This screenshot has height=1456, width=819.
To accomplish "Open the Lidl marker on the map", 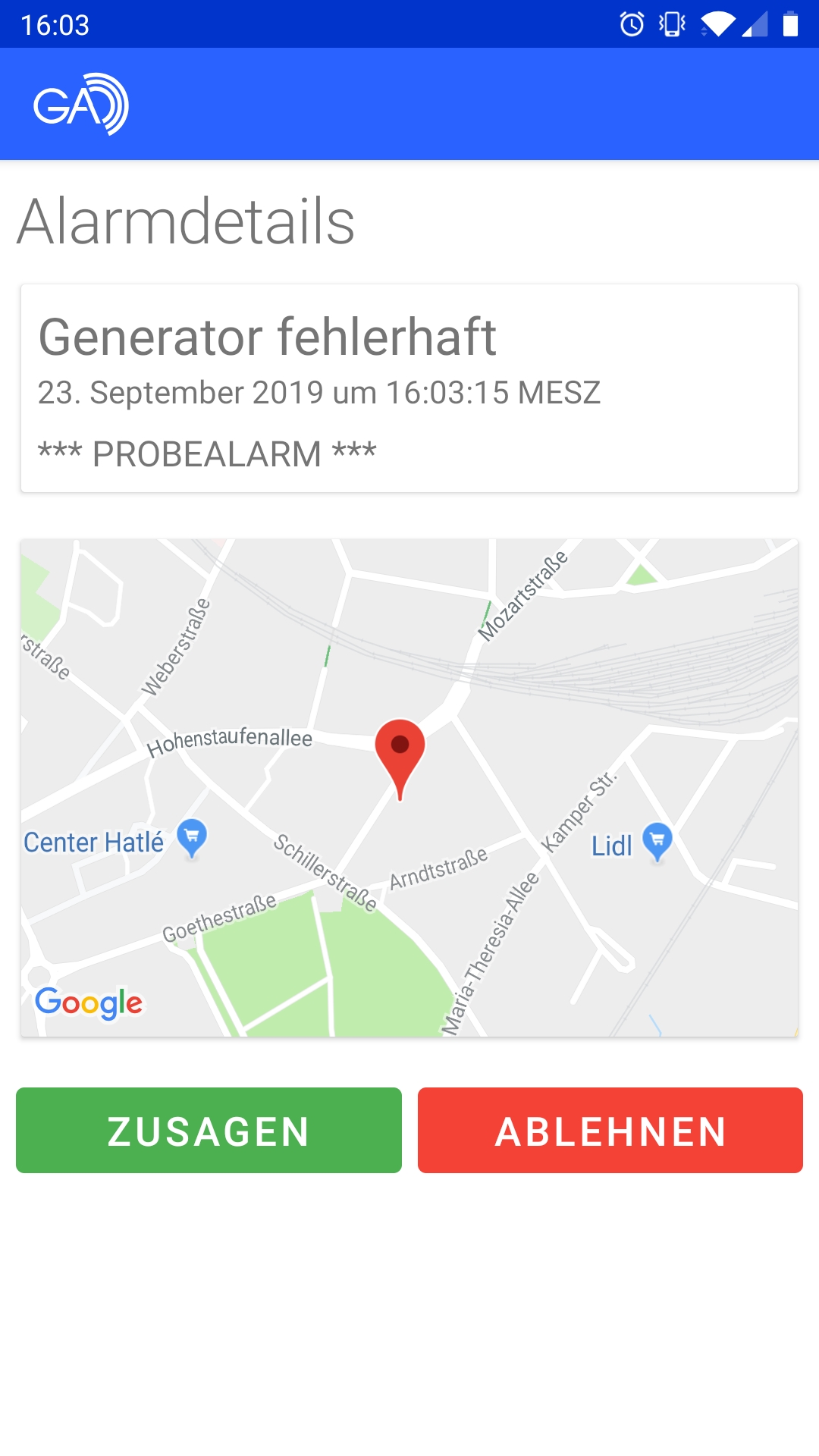I will pos(657,840).
